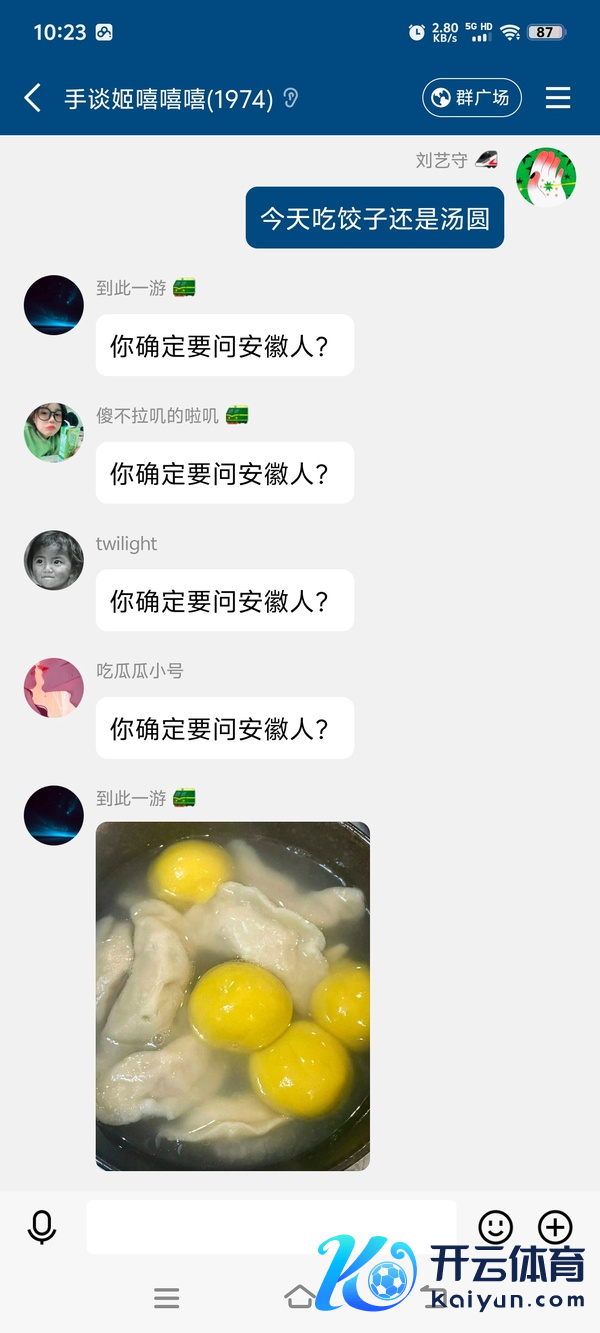The width and height of the screenshot is (600, 1333).
Task: Open the emoji picker
Action: tap(495, 1226)
